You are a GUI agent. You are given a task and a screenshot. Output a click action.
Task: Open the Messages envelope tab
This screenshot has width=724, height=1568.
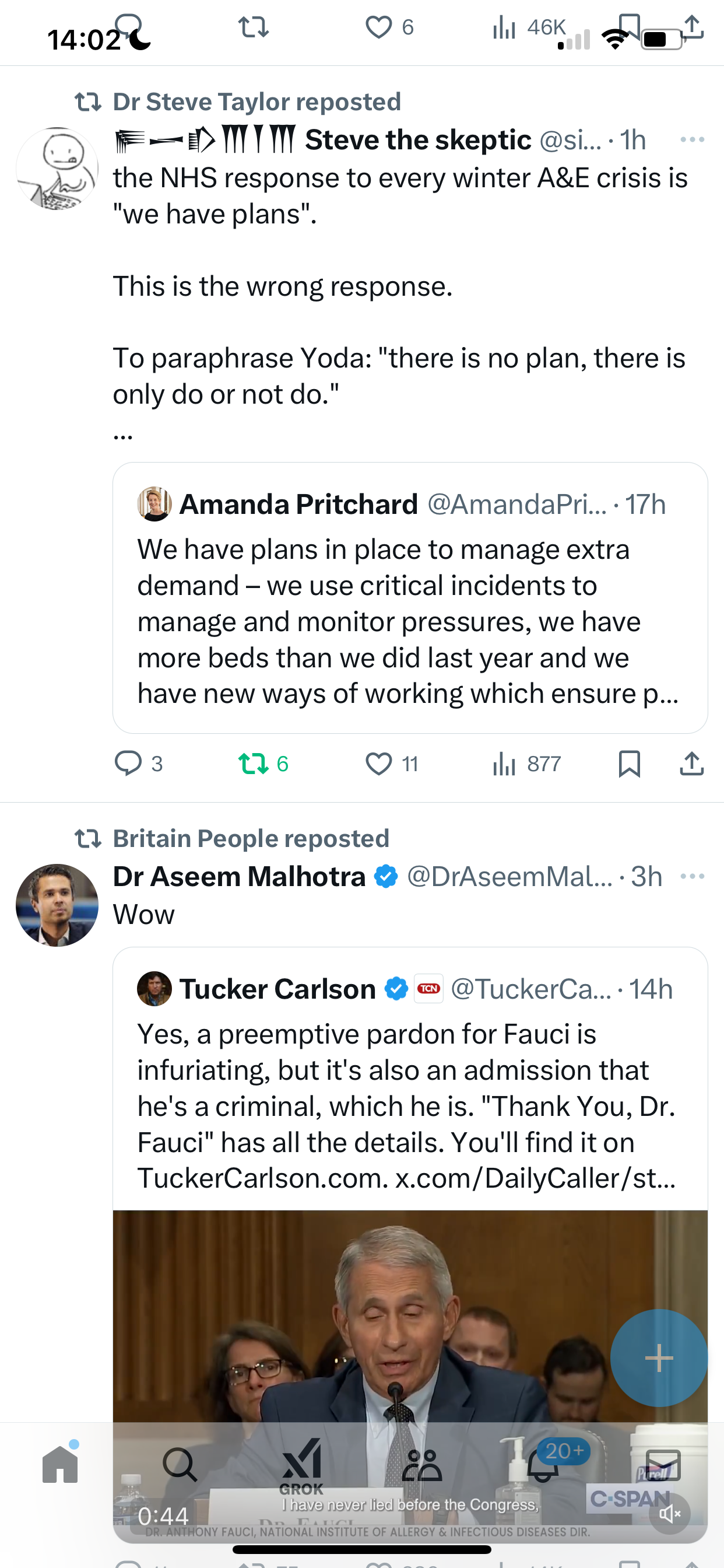663,1465
